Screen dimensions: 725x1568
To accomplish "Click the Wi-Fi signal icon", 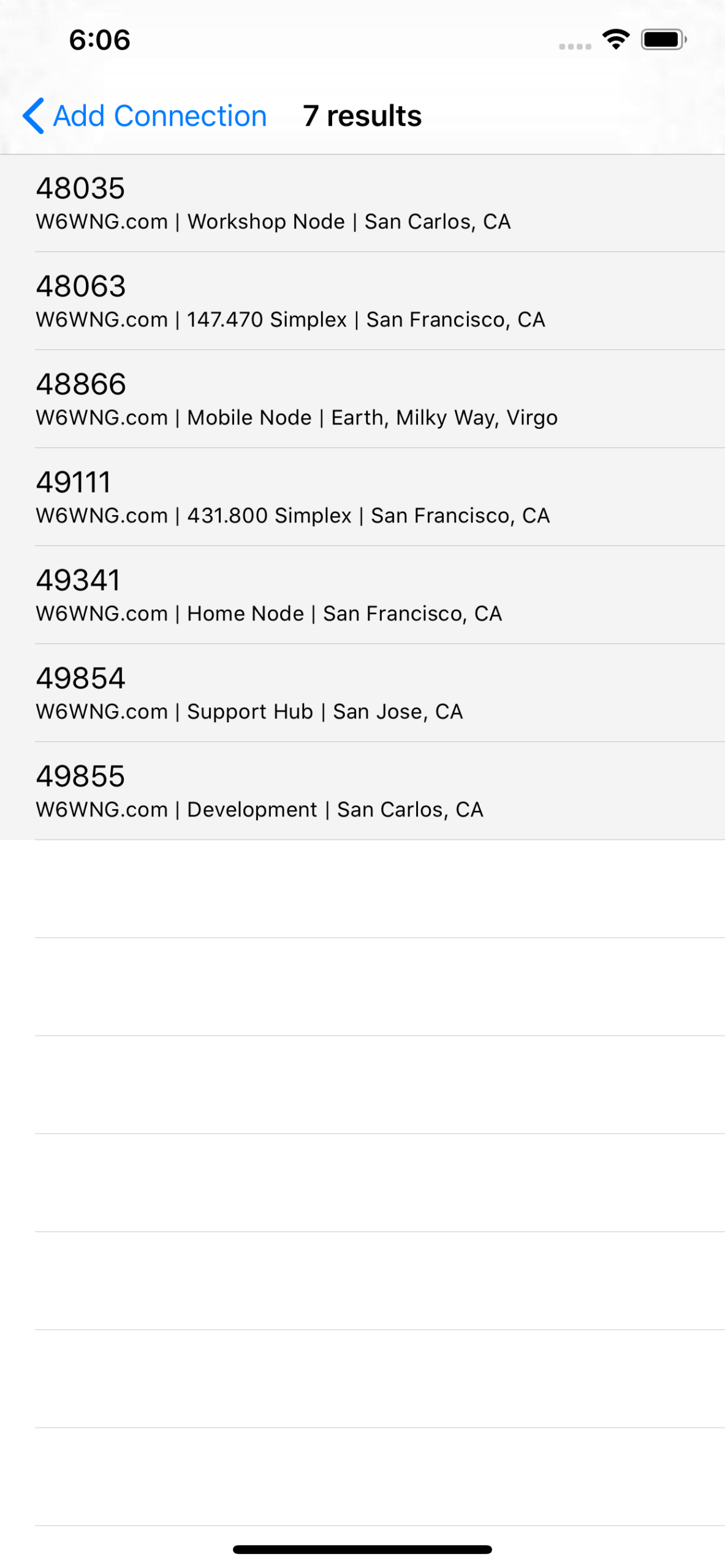I will pyautogui.click(x=615, y=39).
